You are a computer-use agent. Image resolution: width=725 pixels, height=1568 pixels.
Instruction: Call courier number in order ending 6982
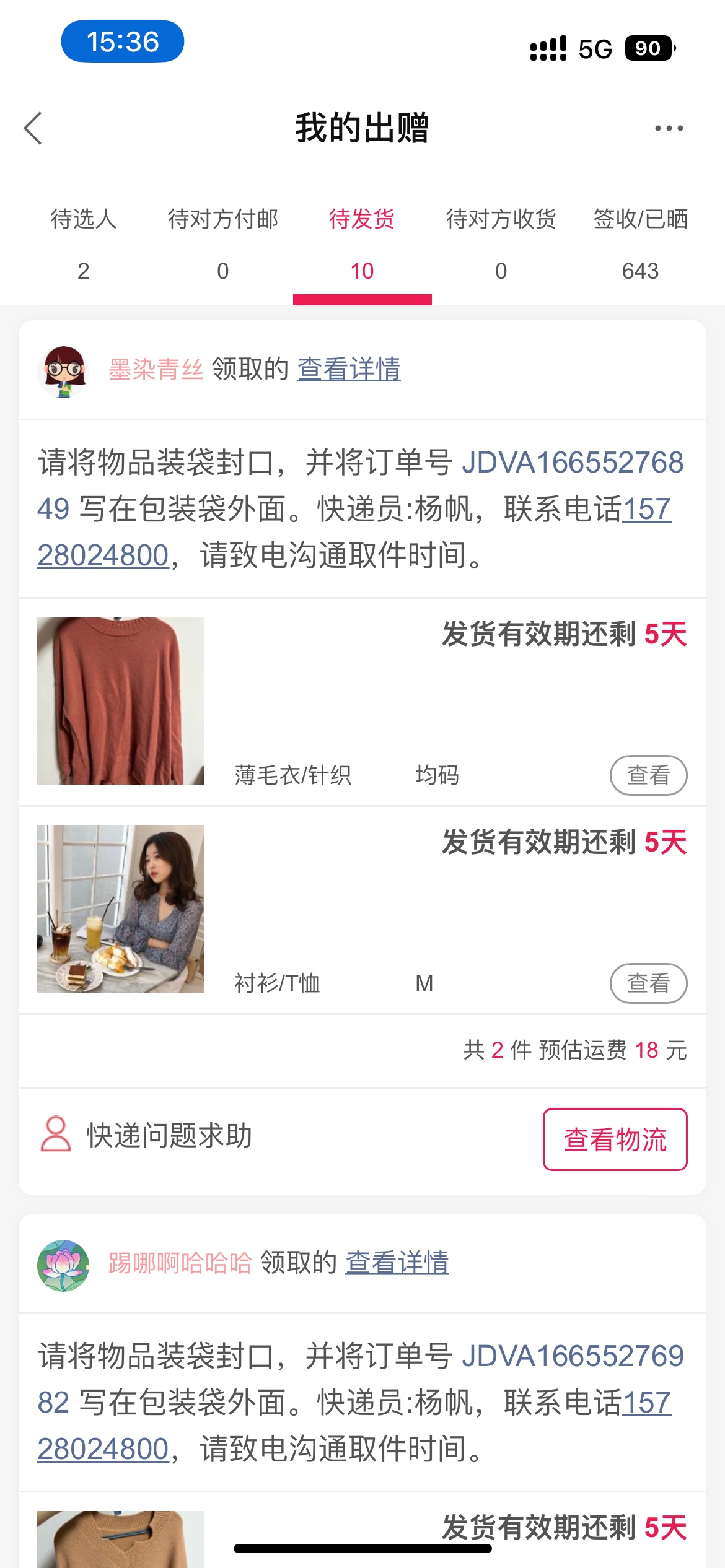103,1449
